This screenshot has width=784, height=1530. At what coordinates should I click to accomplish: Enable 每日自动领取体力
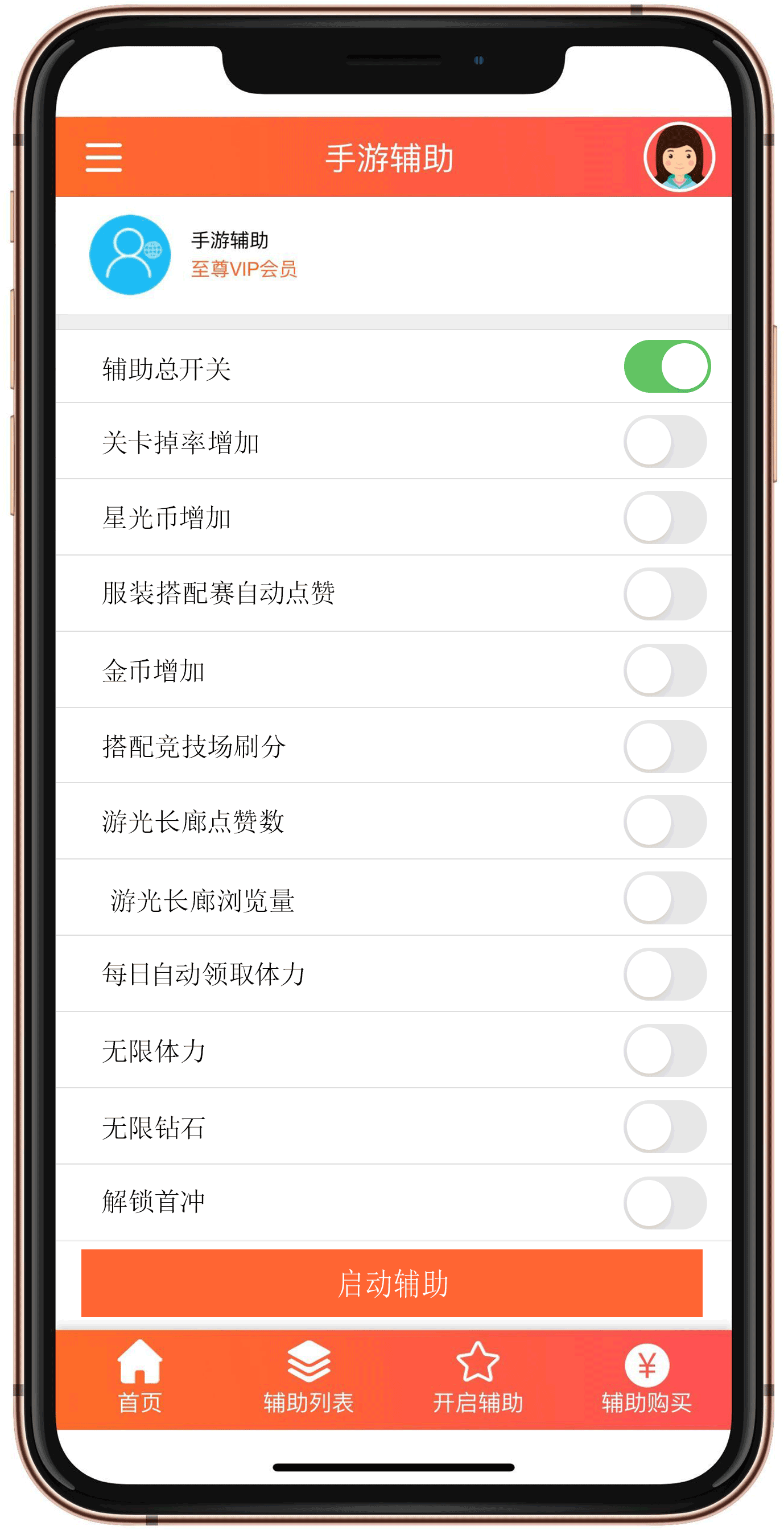point(665,974)
